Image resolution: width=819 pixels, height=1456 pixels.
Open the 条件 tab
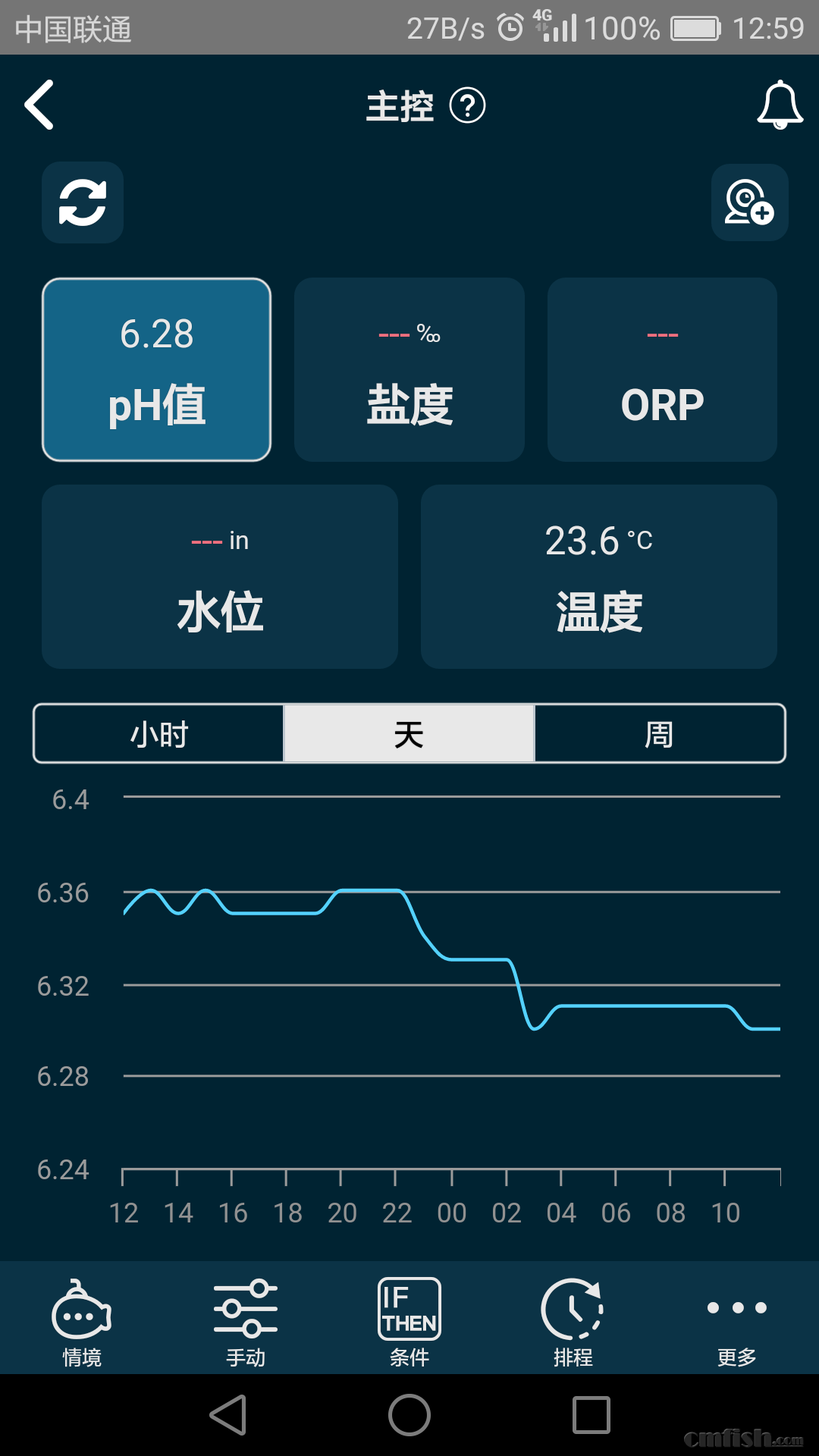409,1321
